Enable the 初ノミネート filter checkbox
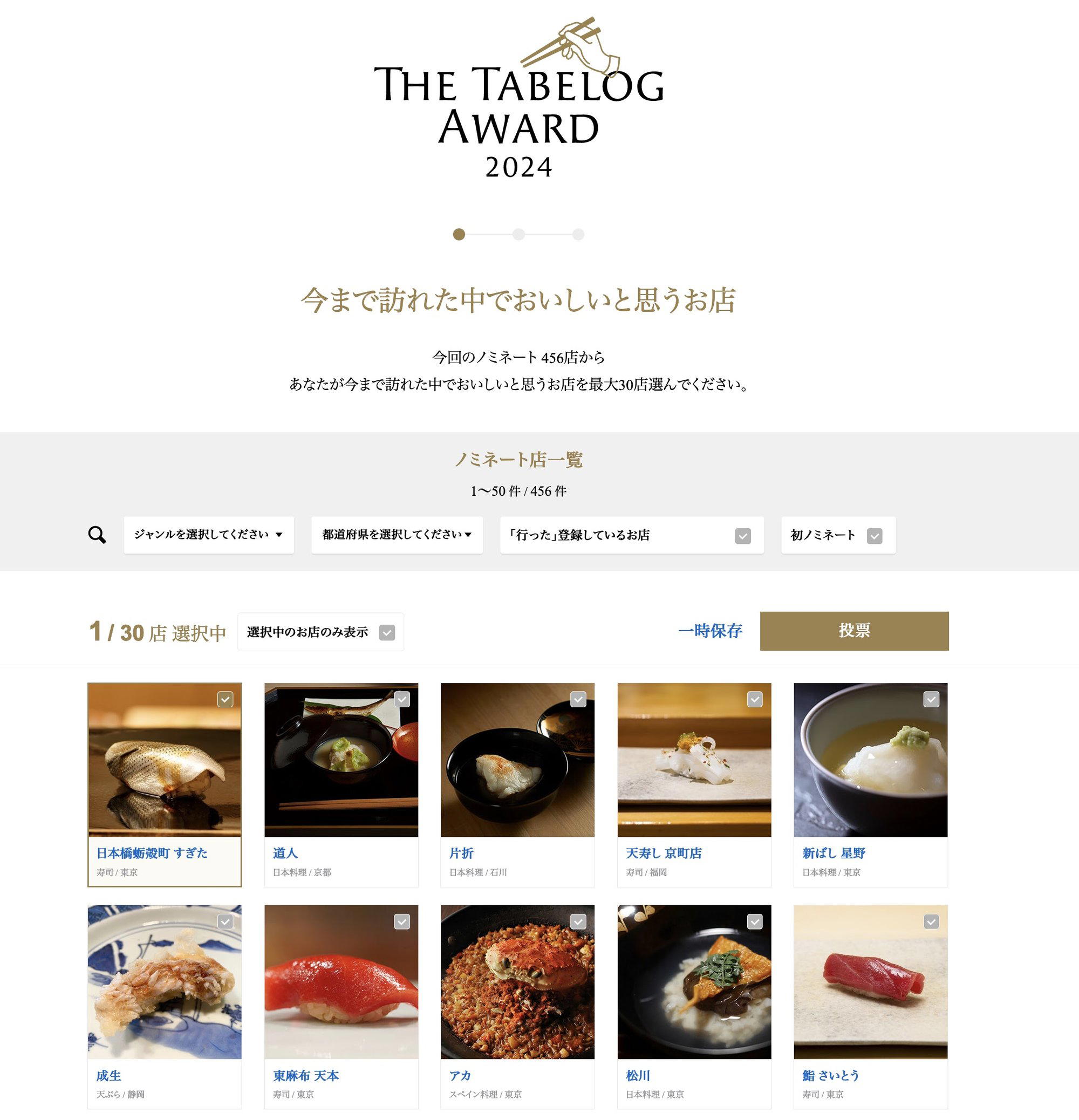The width and height of the screenshot is (1079, 1120). (875, 536)
